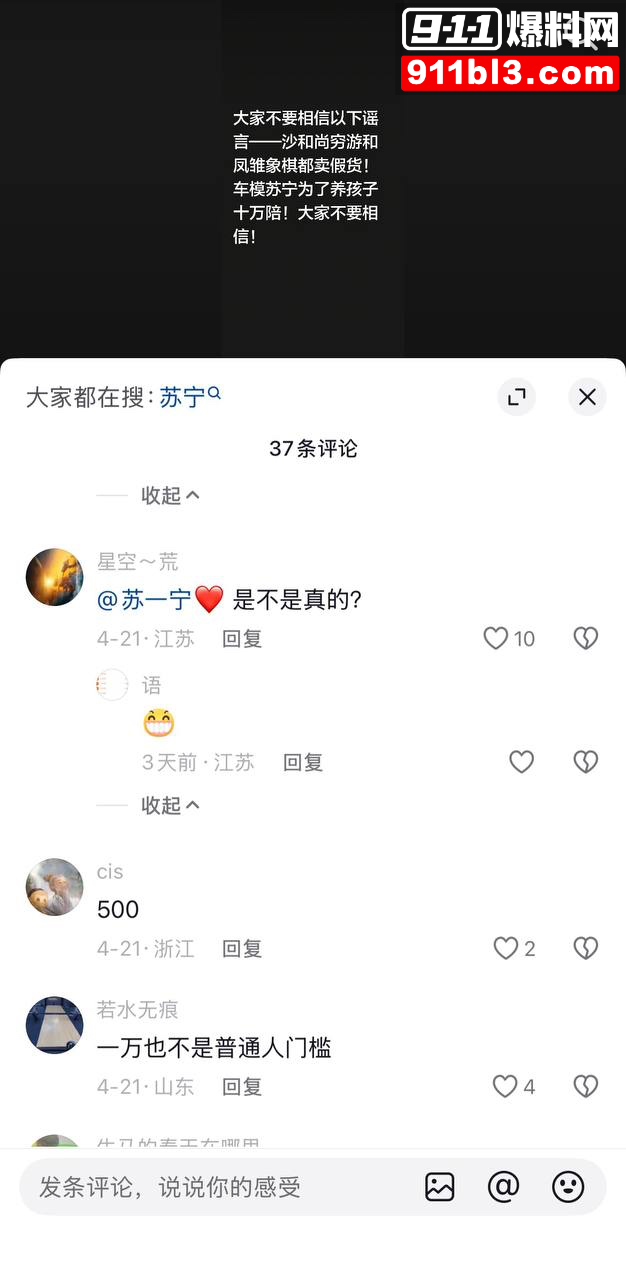Dislike 若水无痕's comment

click(585, 1086)
